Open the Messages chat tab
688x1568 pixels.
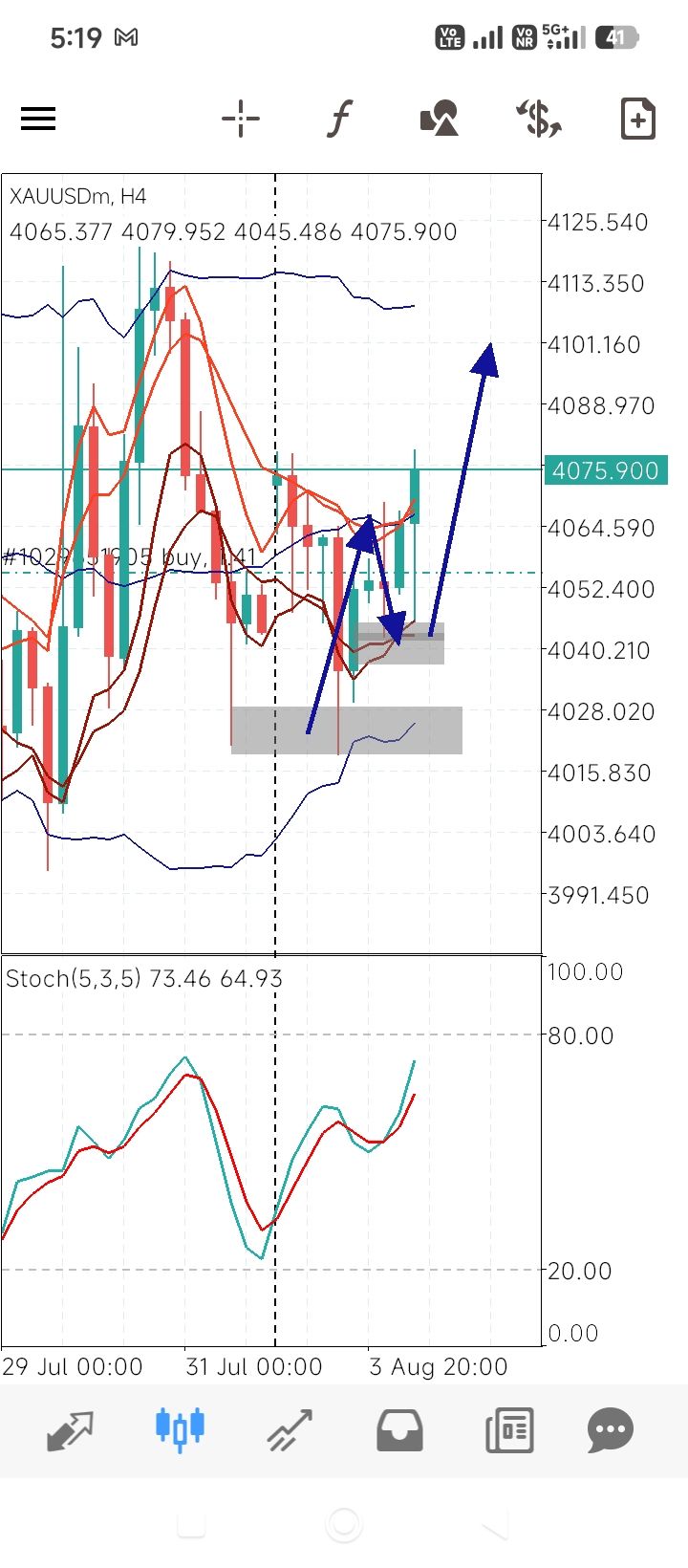(611, 1430)
